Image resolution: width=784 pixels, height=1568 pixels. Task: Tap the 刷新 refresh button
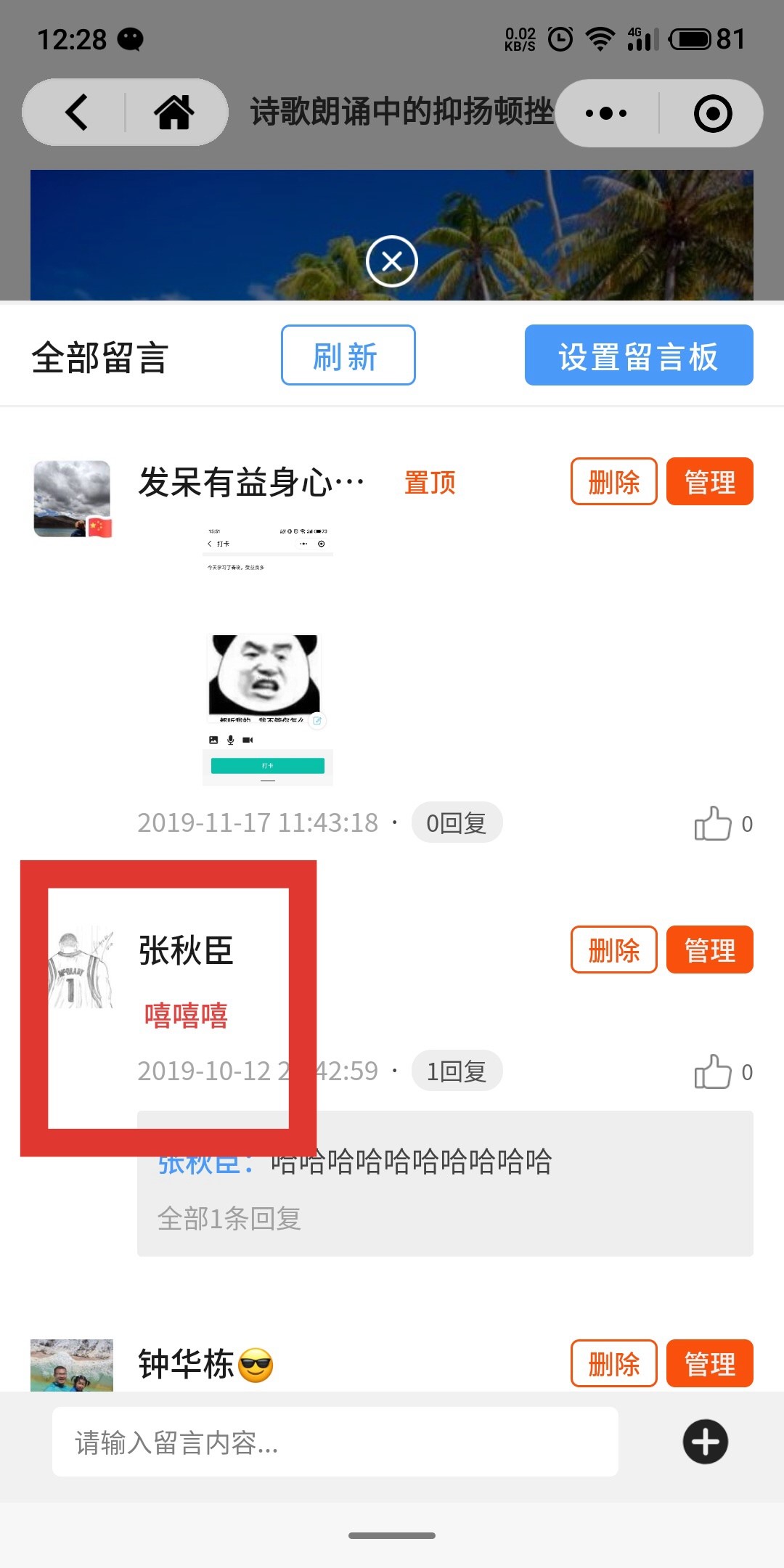click(x=348, y=355)
